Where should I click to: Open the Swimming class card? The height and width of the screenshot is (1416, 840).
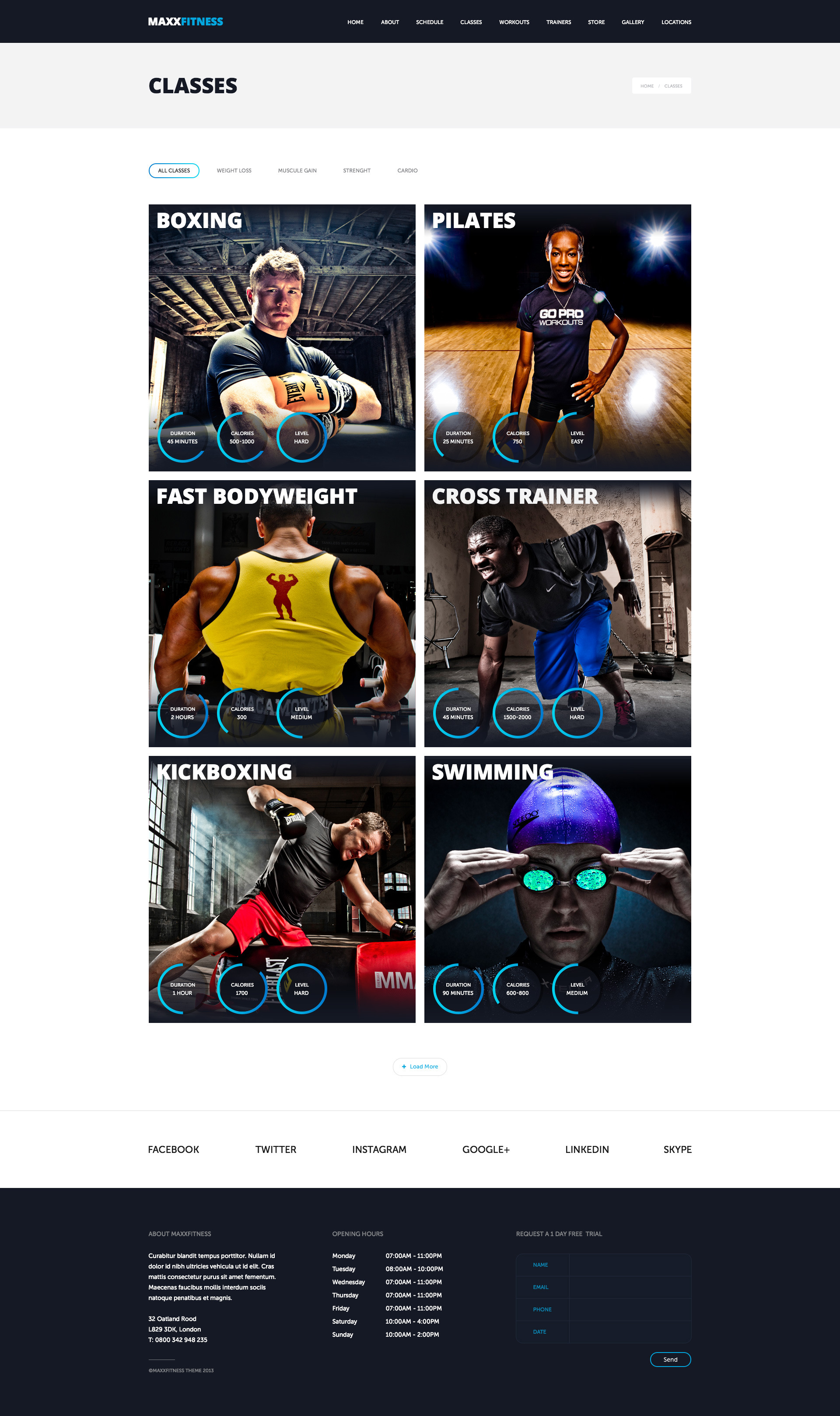click(x=557, y=889)
